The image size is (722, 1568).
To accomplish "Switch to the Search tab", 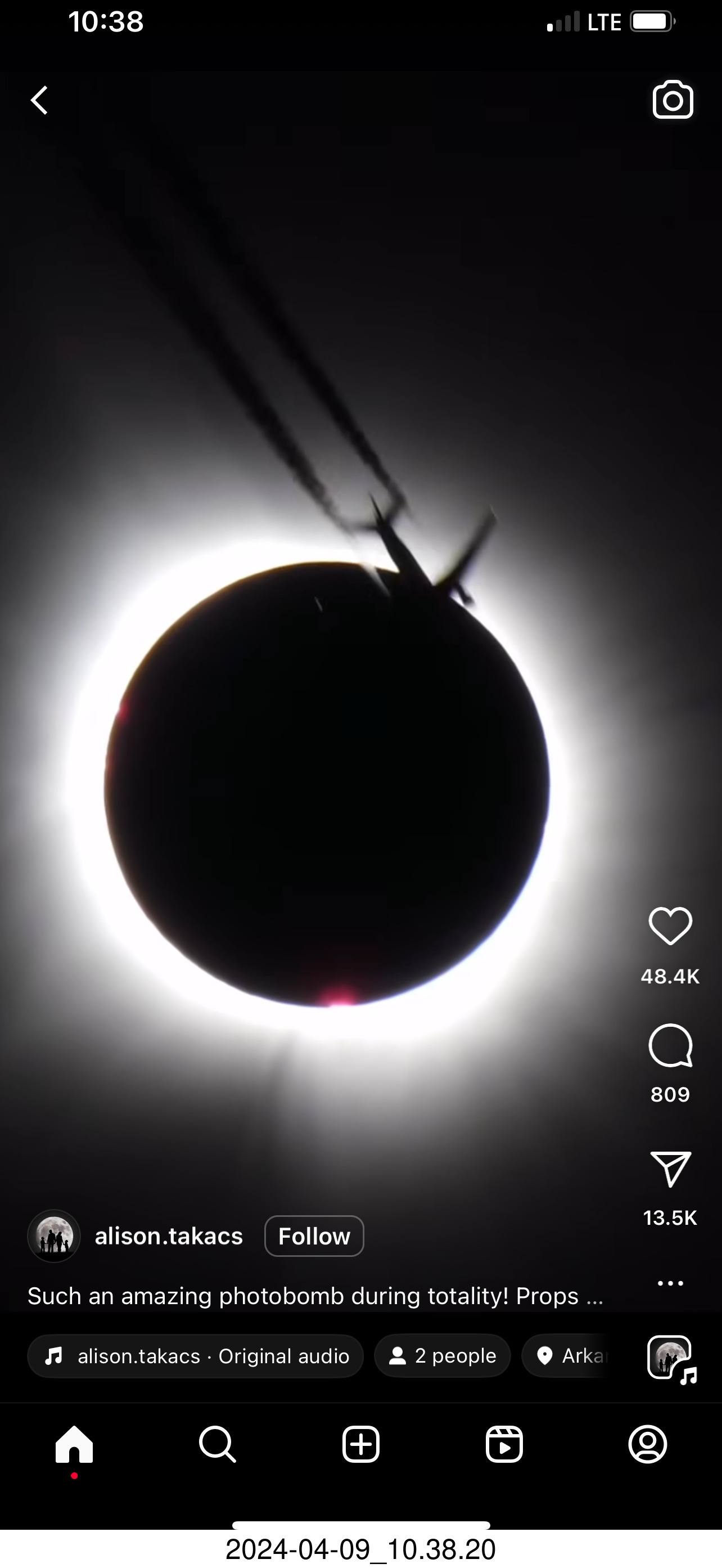I will point(217,1444).
